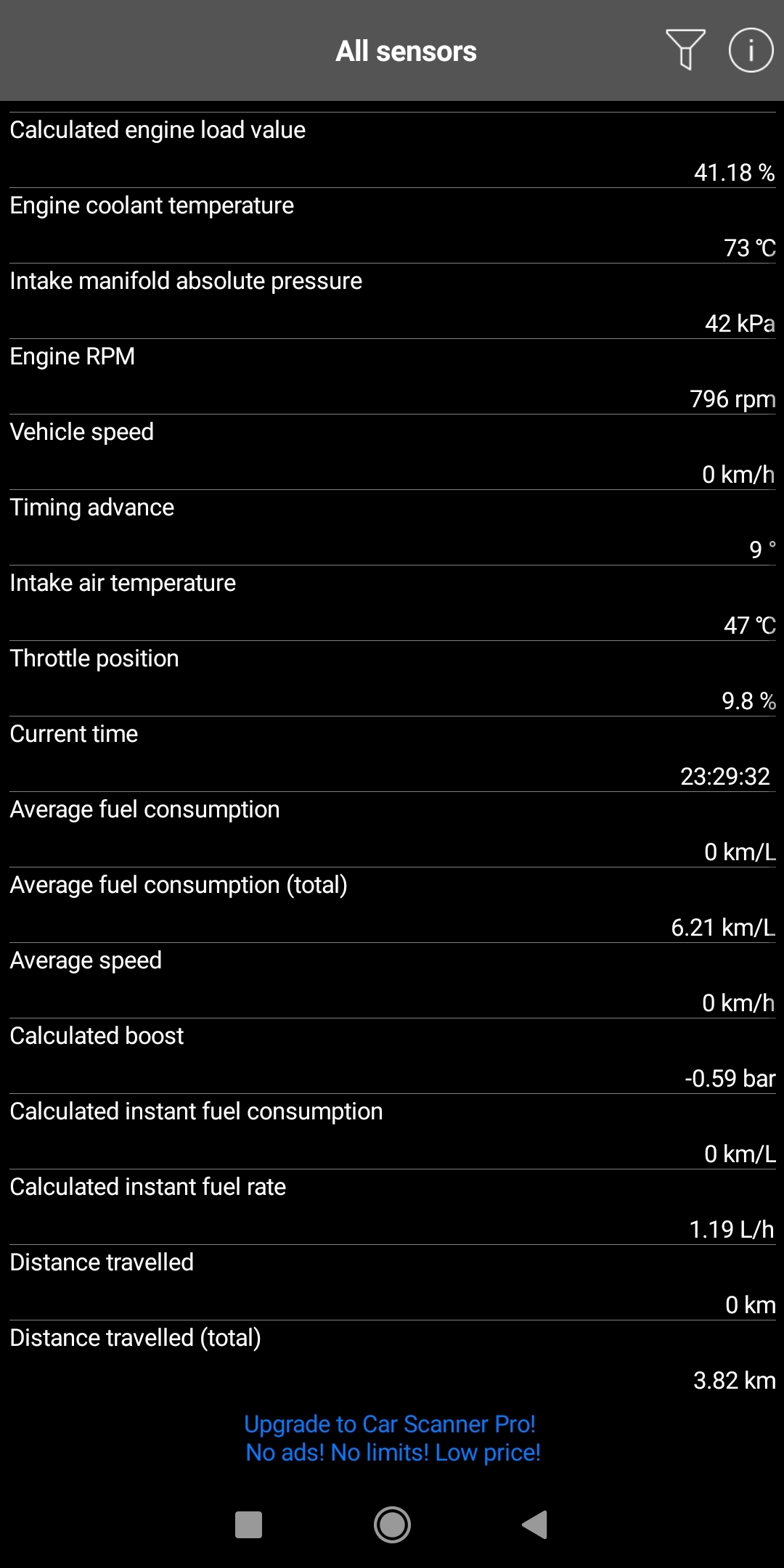Open the sensor filter funnel icon
The height and width of the screenshot is (1568, 784).
click(685, 50)
